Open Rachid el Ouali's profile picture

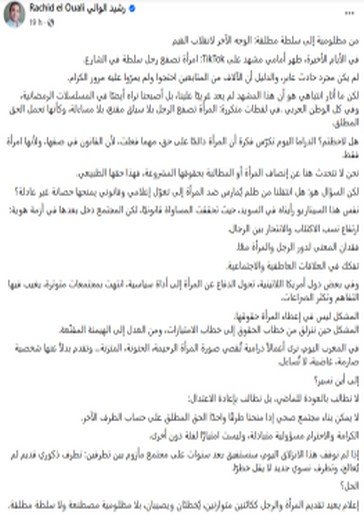tap(14, 14)
